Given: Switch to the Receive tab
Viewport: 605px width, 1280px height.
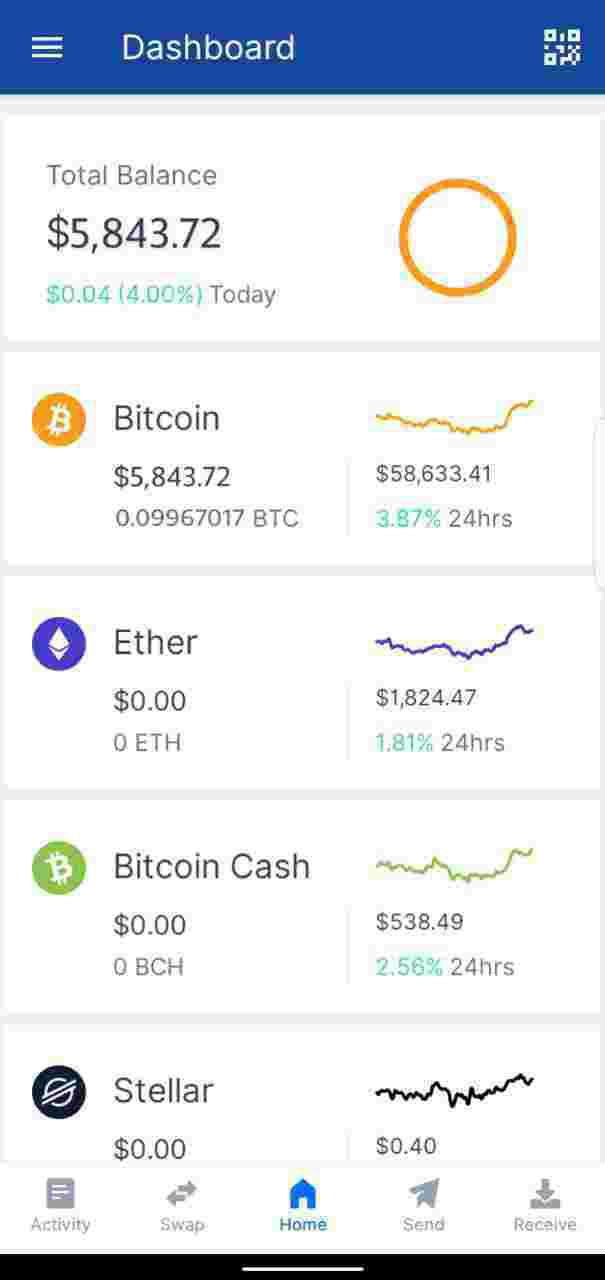Looking at the screenshot, I should [x=545, y=1205].
